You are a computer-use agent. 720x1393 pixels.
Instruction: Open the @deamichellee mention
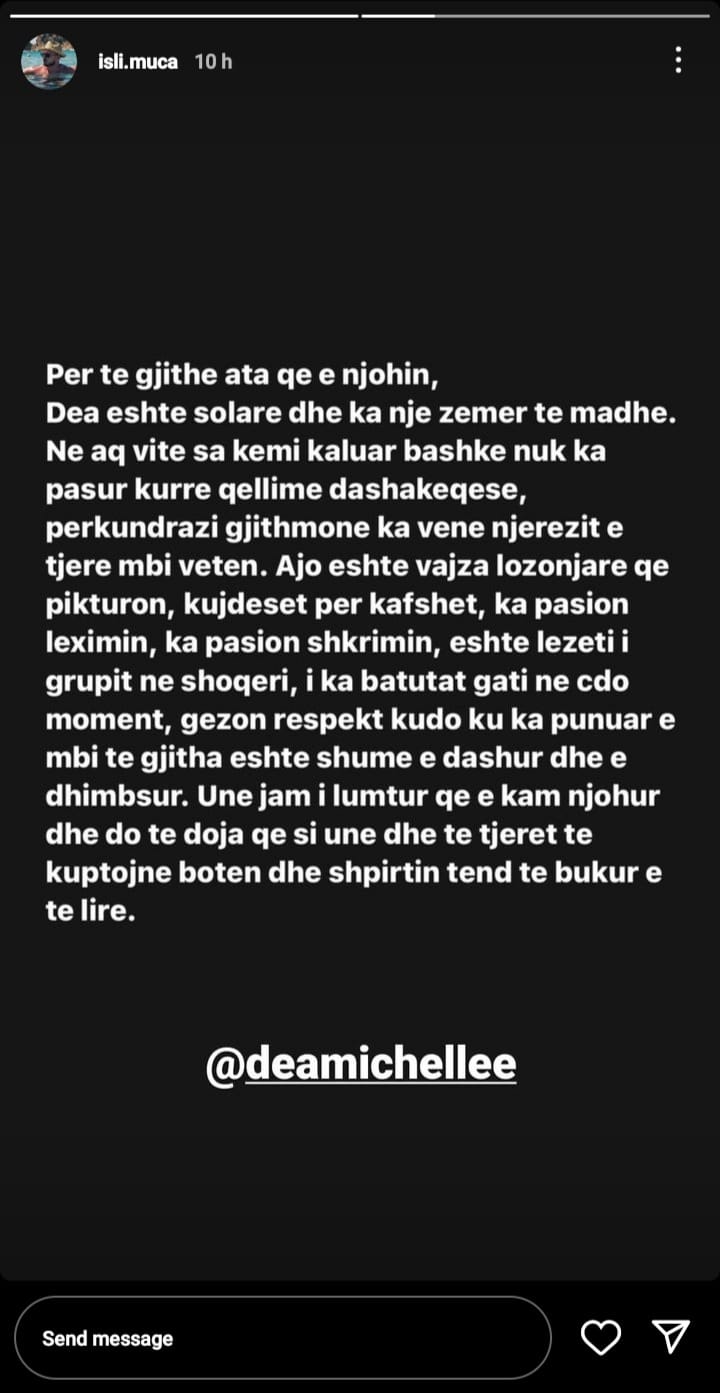[x=360, y=1065]
